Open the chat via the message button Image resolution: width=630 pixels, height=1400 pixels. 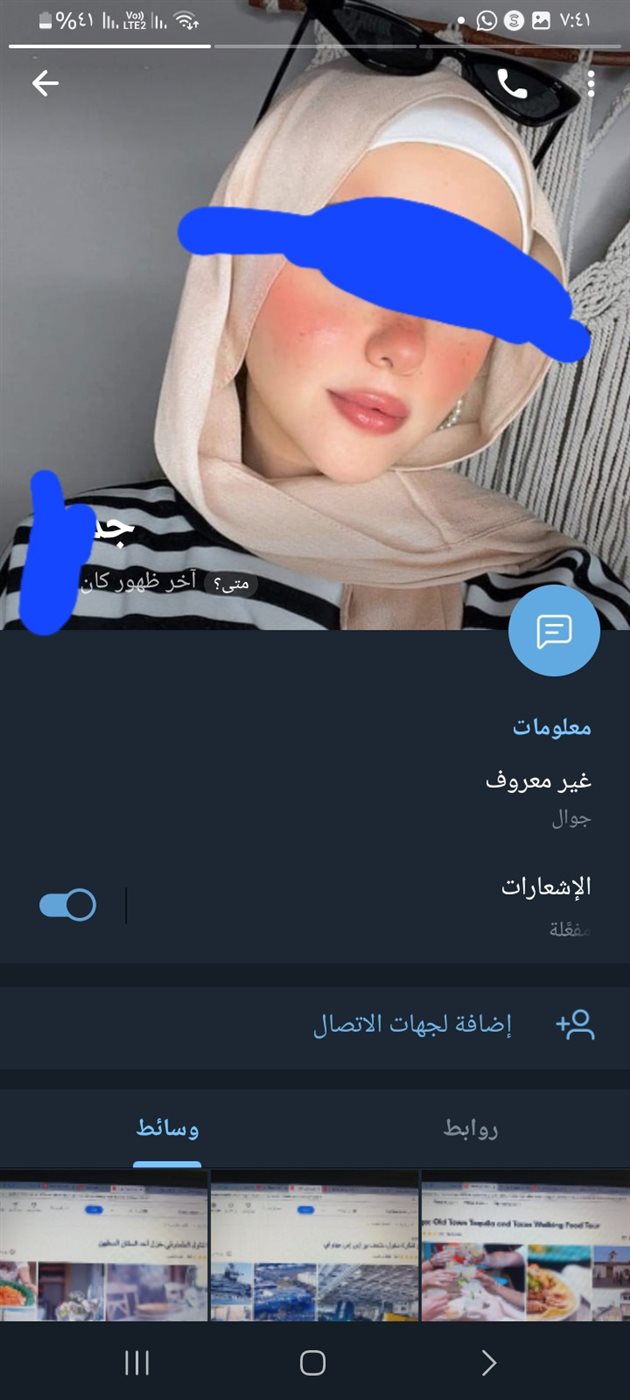(554, 631)
